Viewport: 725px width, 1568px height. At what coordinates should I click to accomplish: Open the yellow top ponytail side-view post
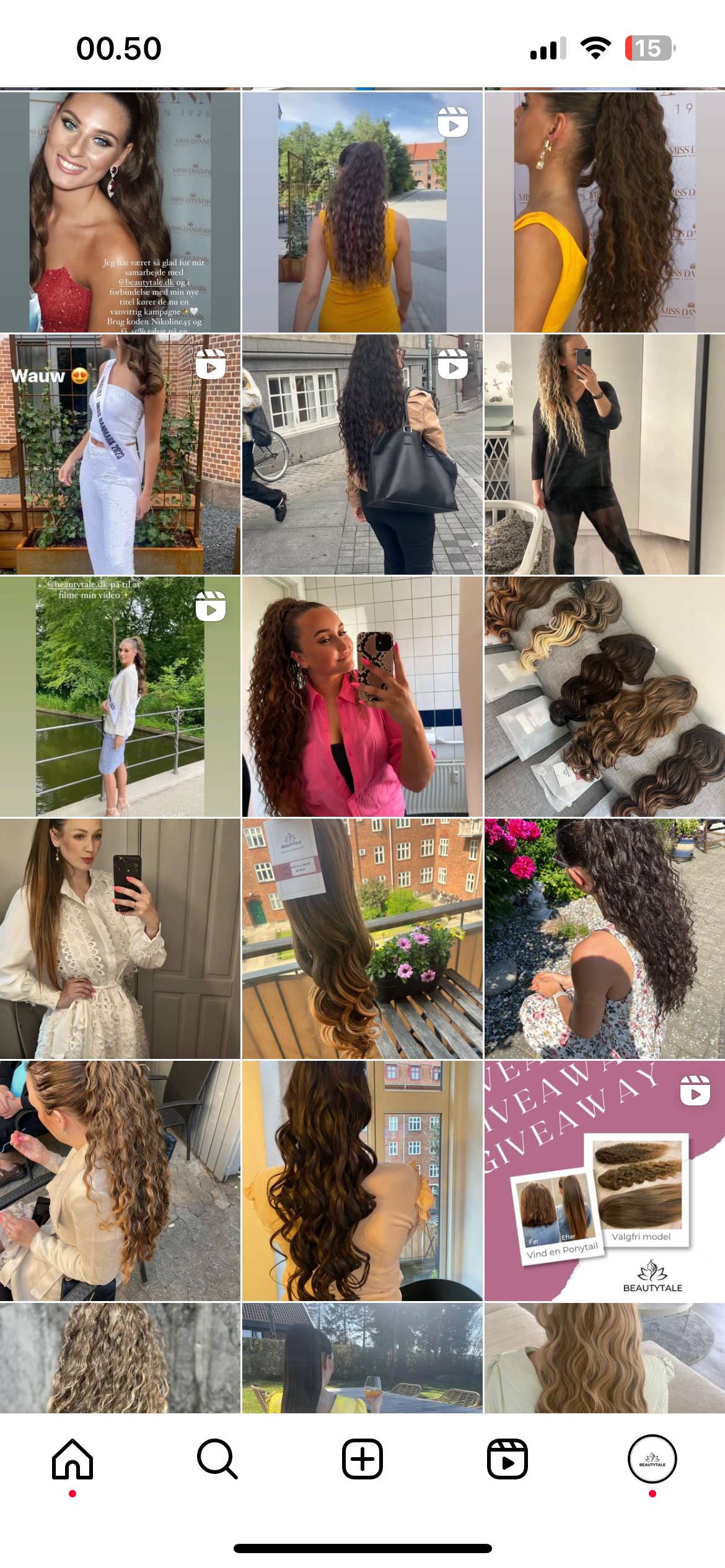coord(604,212)
